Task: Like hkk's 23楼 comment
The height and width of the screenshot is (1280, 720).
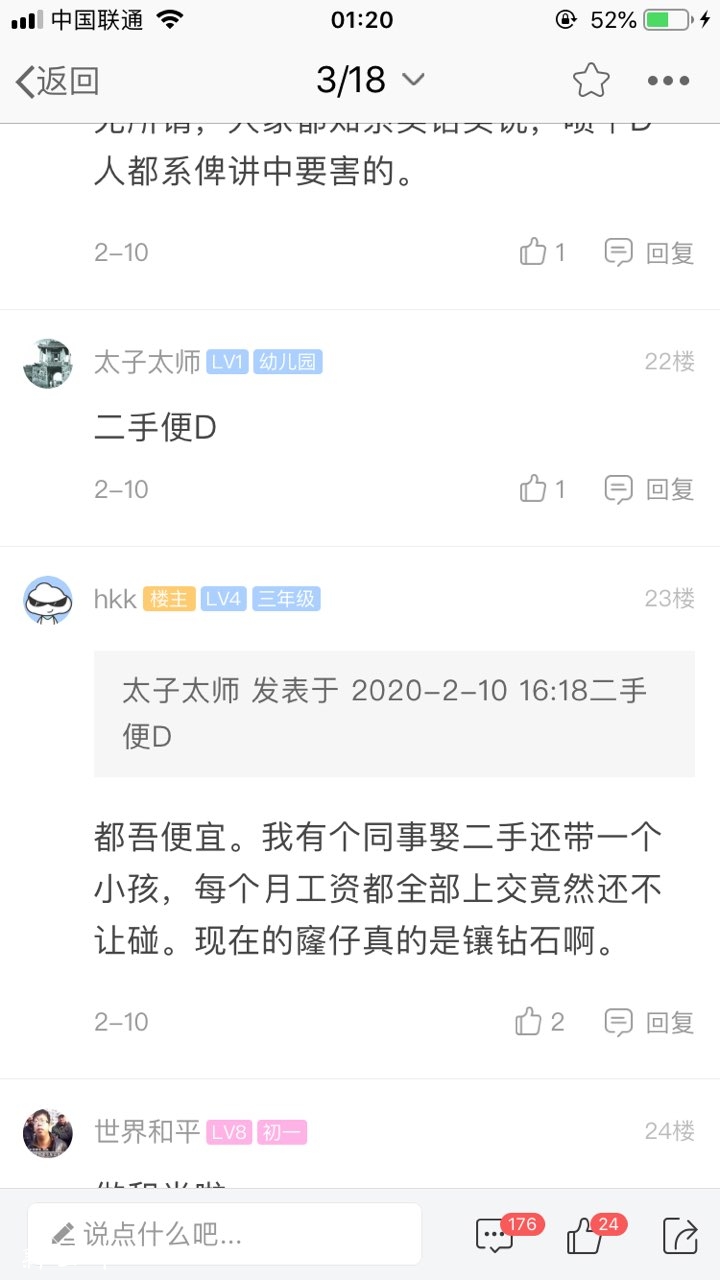Action: click(x=540, y=1022)
